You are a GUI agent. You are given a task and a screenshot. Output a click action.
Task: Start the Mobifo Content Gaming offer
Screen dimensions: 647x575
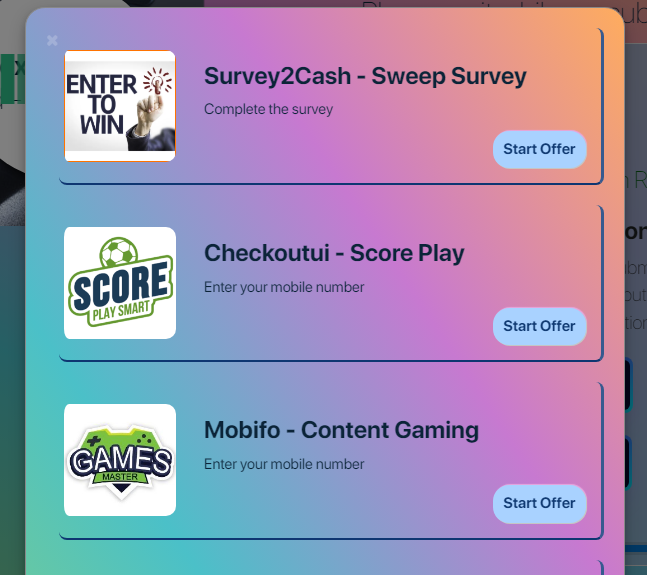click(539, 503)
